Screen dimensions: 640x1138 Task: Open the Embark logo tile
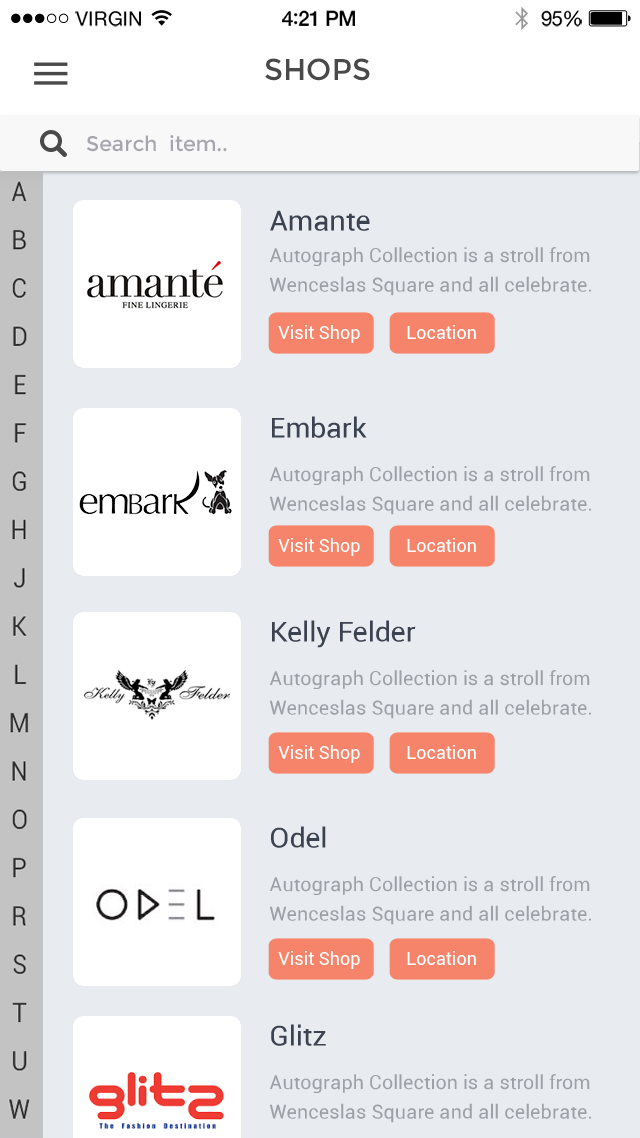(157, 492)
